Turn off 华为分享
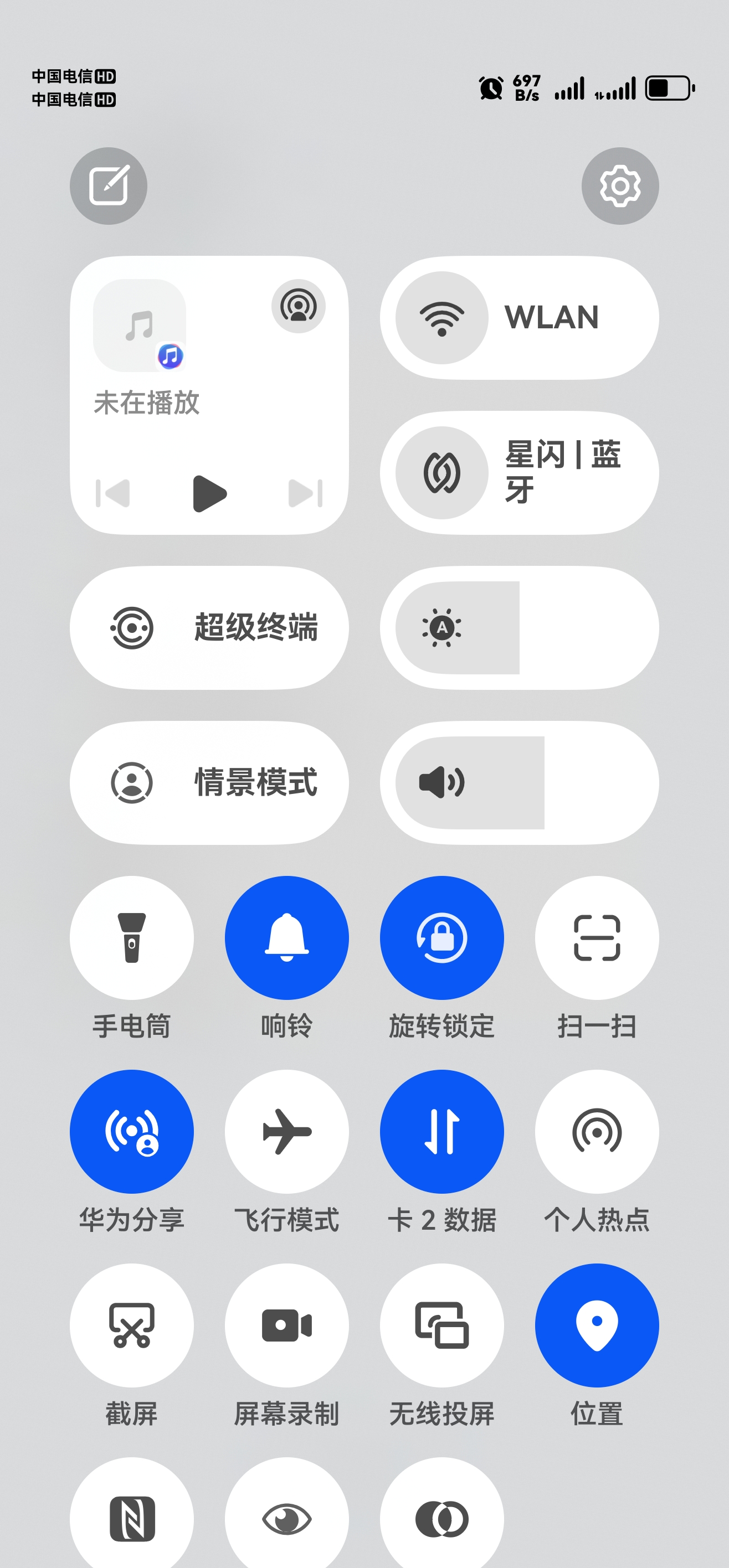 click(x=131, y=1131)
